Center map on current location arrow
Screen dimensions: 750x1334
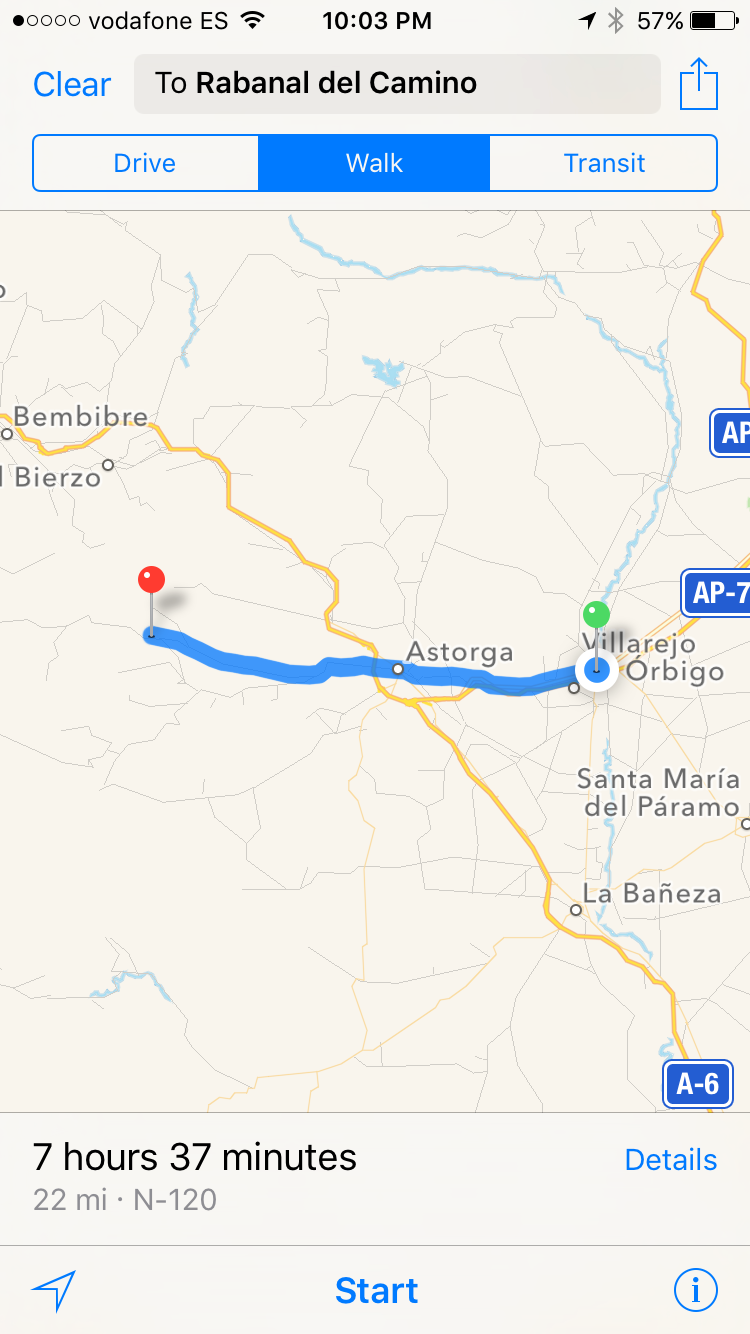point(54,1291)
